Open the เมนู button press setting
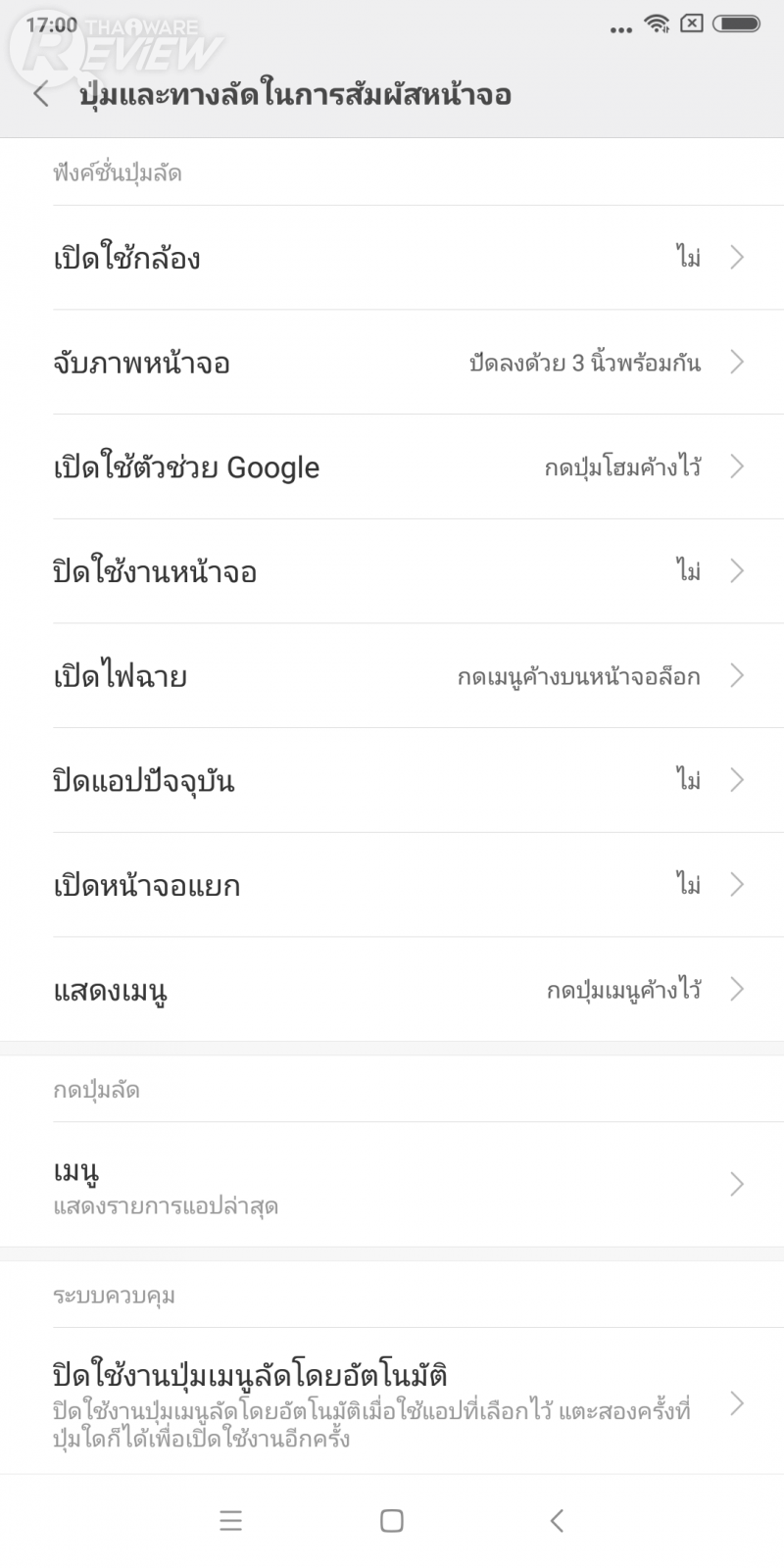 tap(392, 1185)
